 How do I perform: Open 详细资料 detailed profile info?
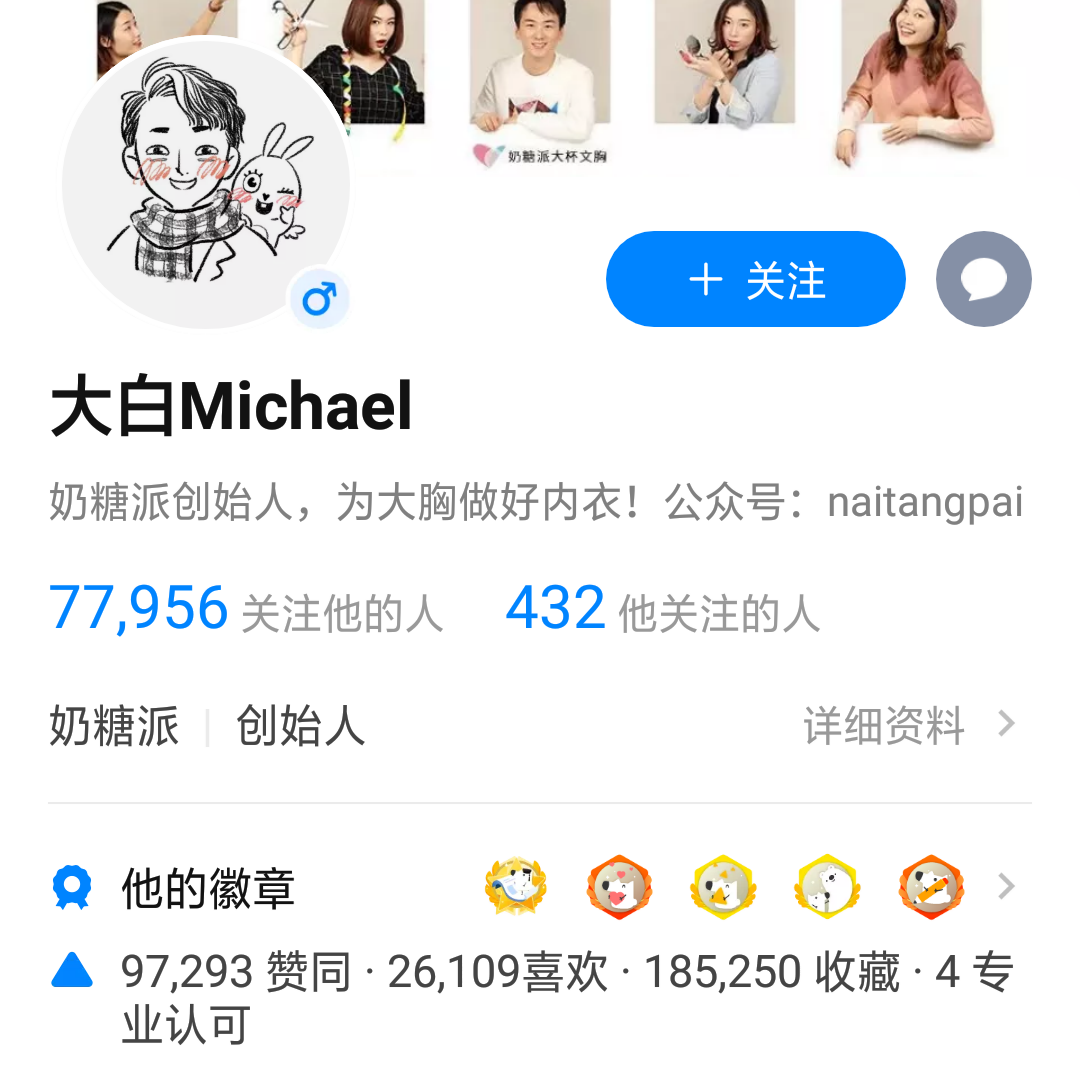click(x=907, y=726)
